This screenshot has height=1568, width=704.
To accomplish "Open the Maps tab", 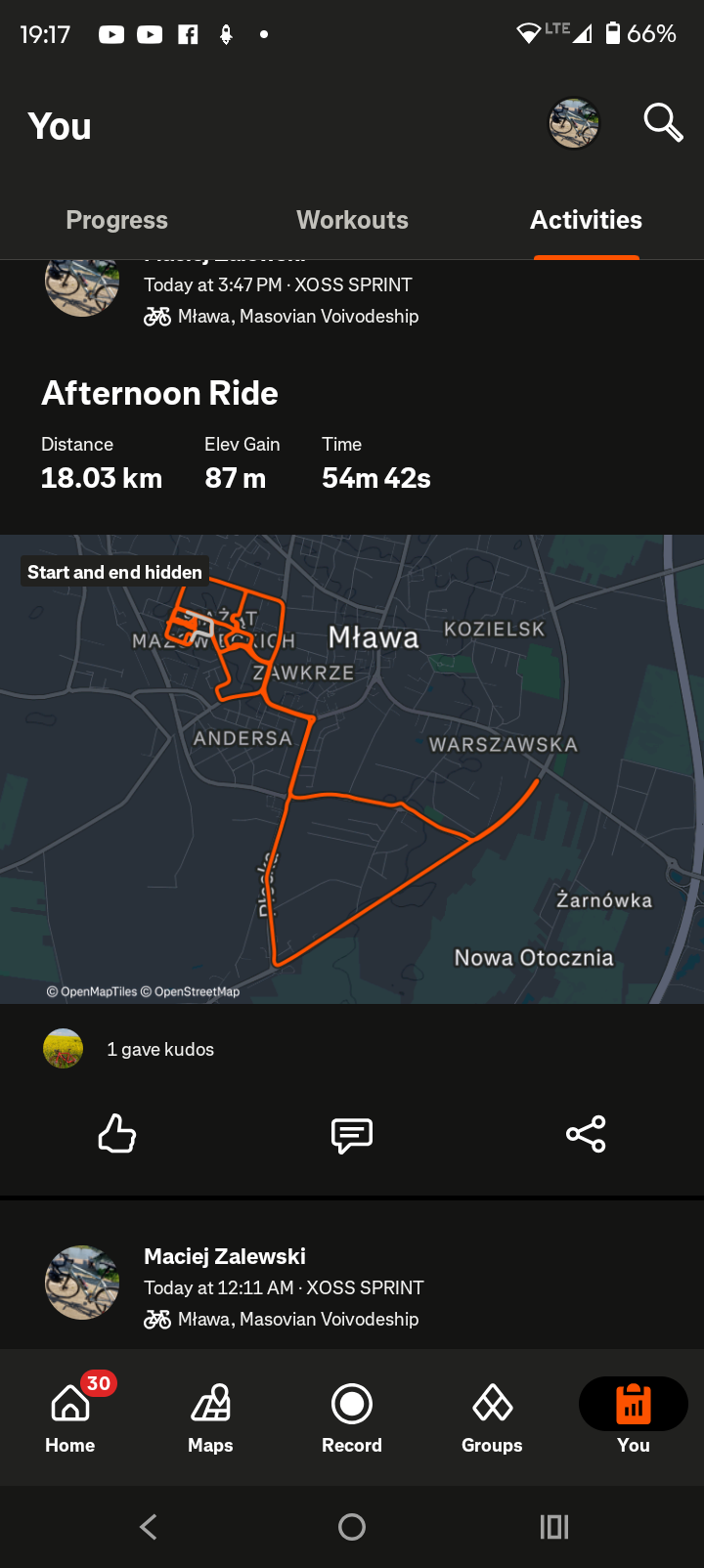I will click(x=210, y=1417).
